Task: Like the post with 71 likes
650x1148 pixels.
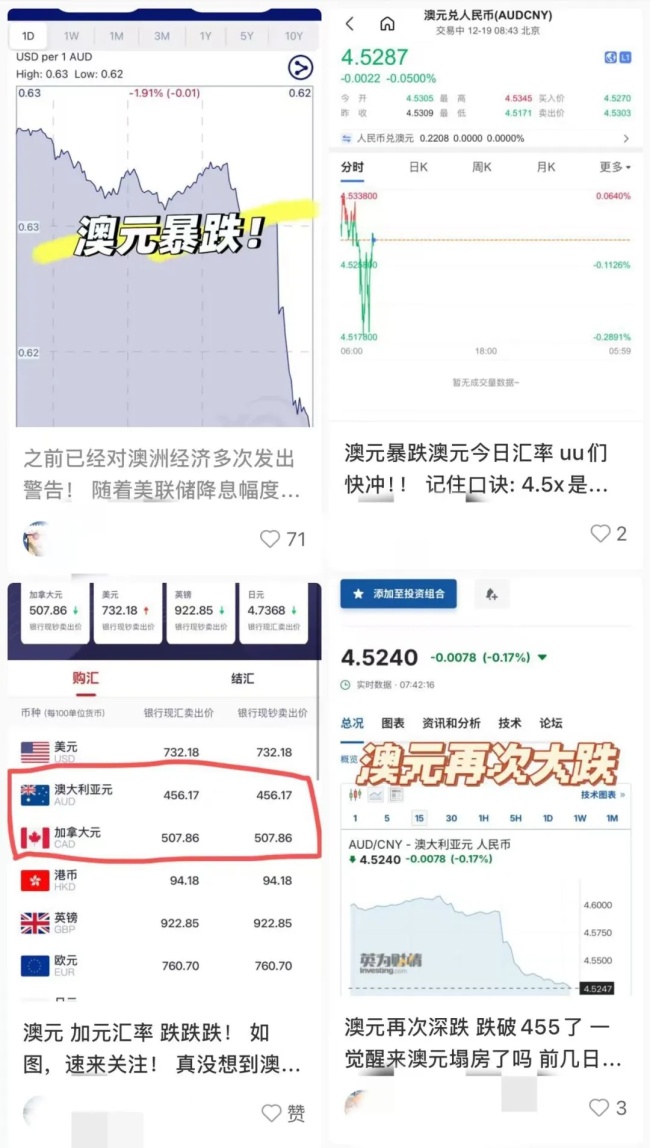Action: [x=271, y=539]
